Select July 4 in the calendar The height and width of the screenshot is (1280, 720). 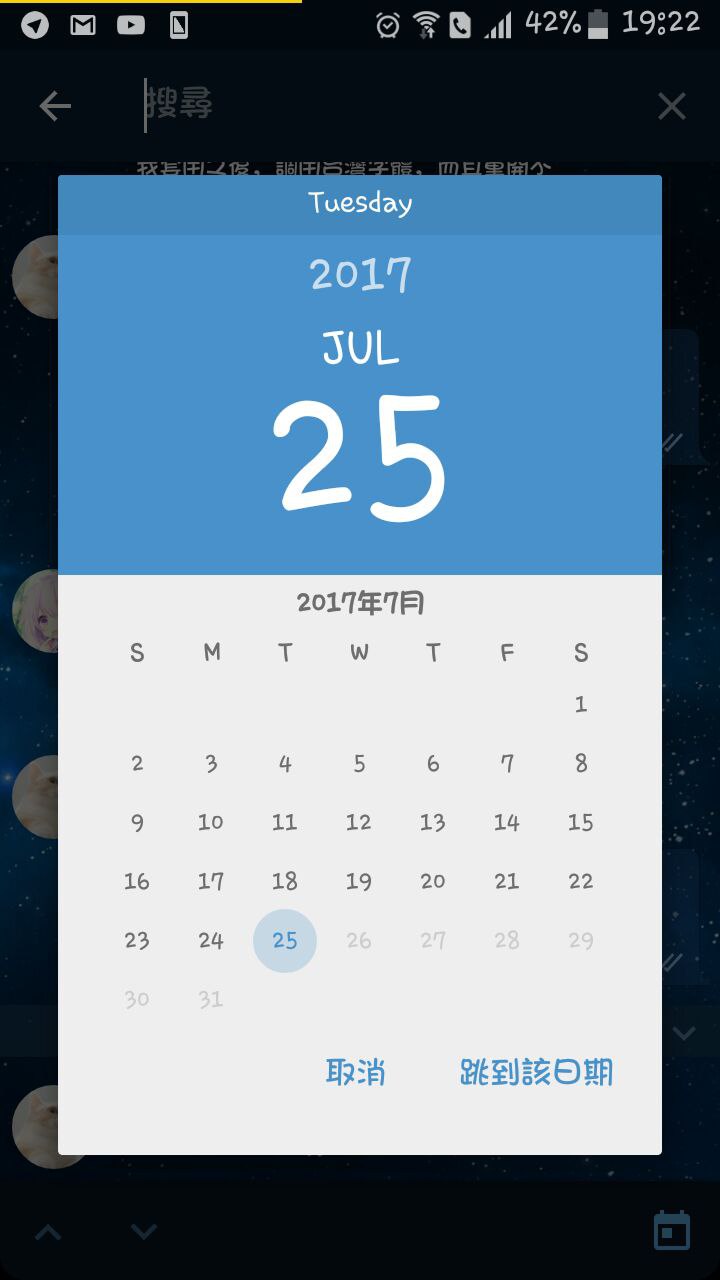(285, 763)
